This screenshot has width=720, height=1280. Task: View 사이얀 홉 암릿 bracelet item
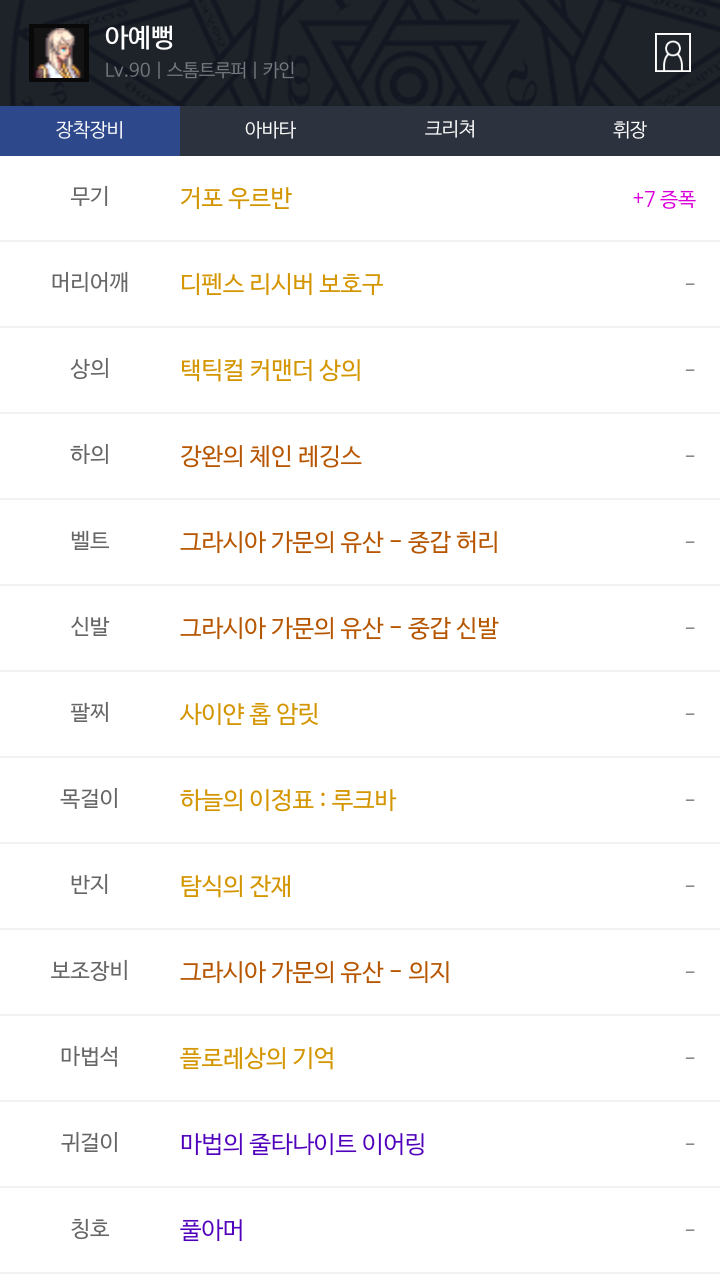[x=249, y=714]
